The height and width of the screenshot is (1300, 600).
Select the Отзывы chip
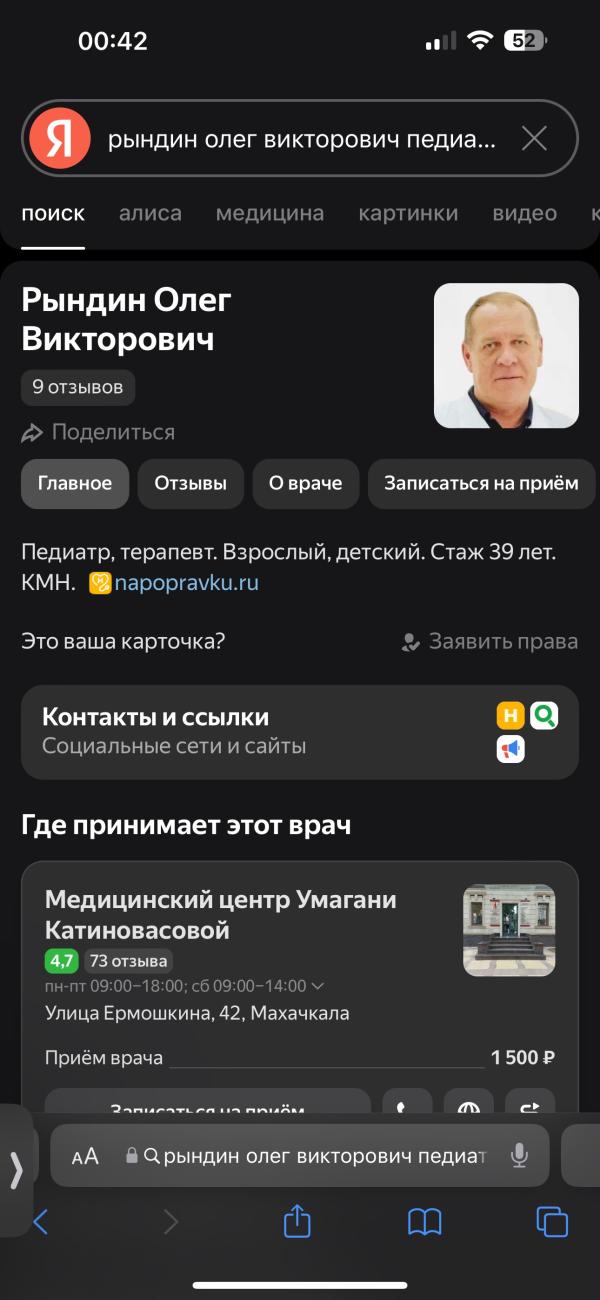(x=190, y=484)
